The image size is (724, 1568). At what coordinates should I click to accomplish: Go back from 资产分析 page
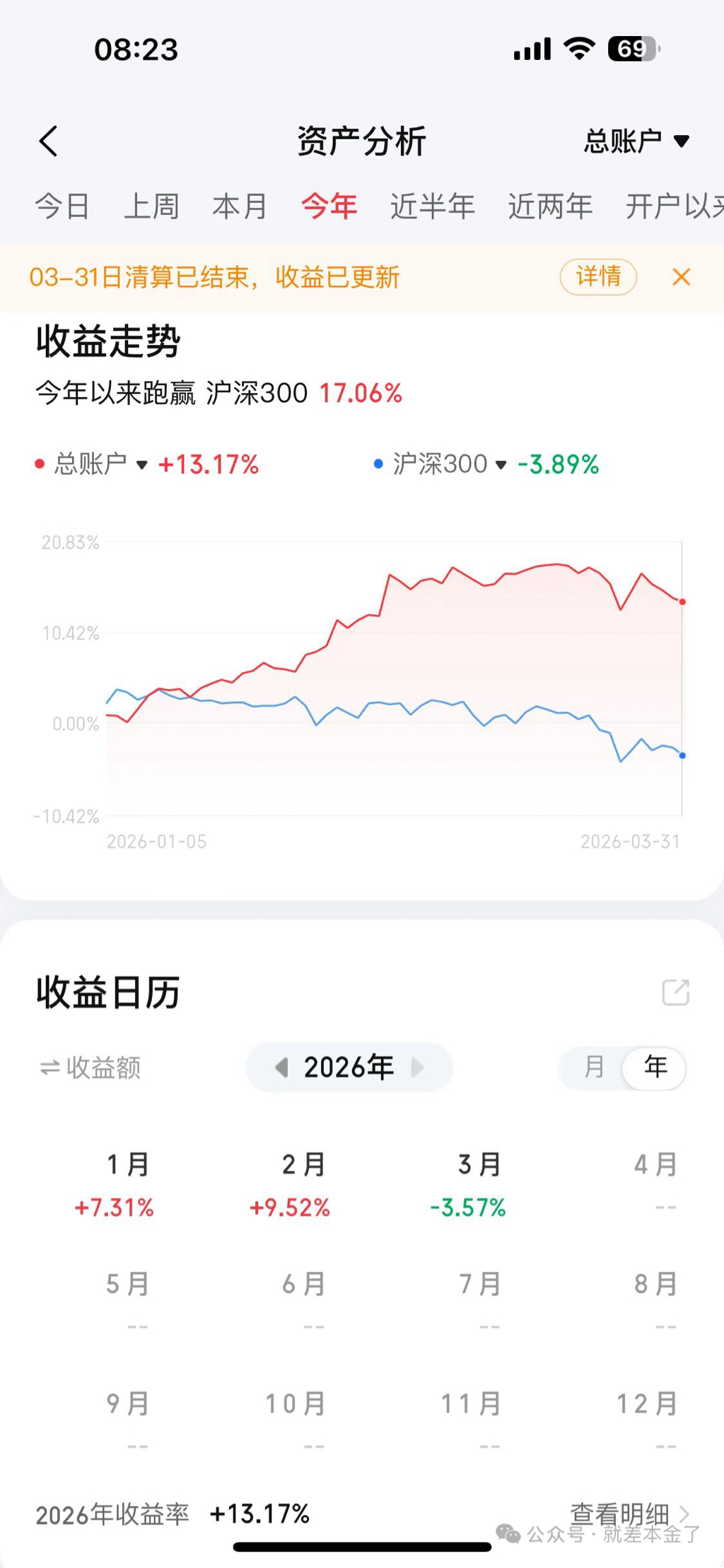click(48, 141)
